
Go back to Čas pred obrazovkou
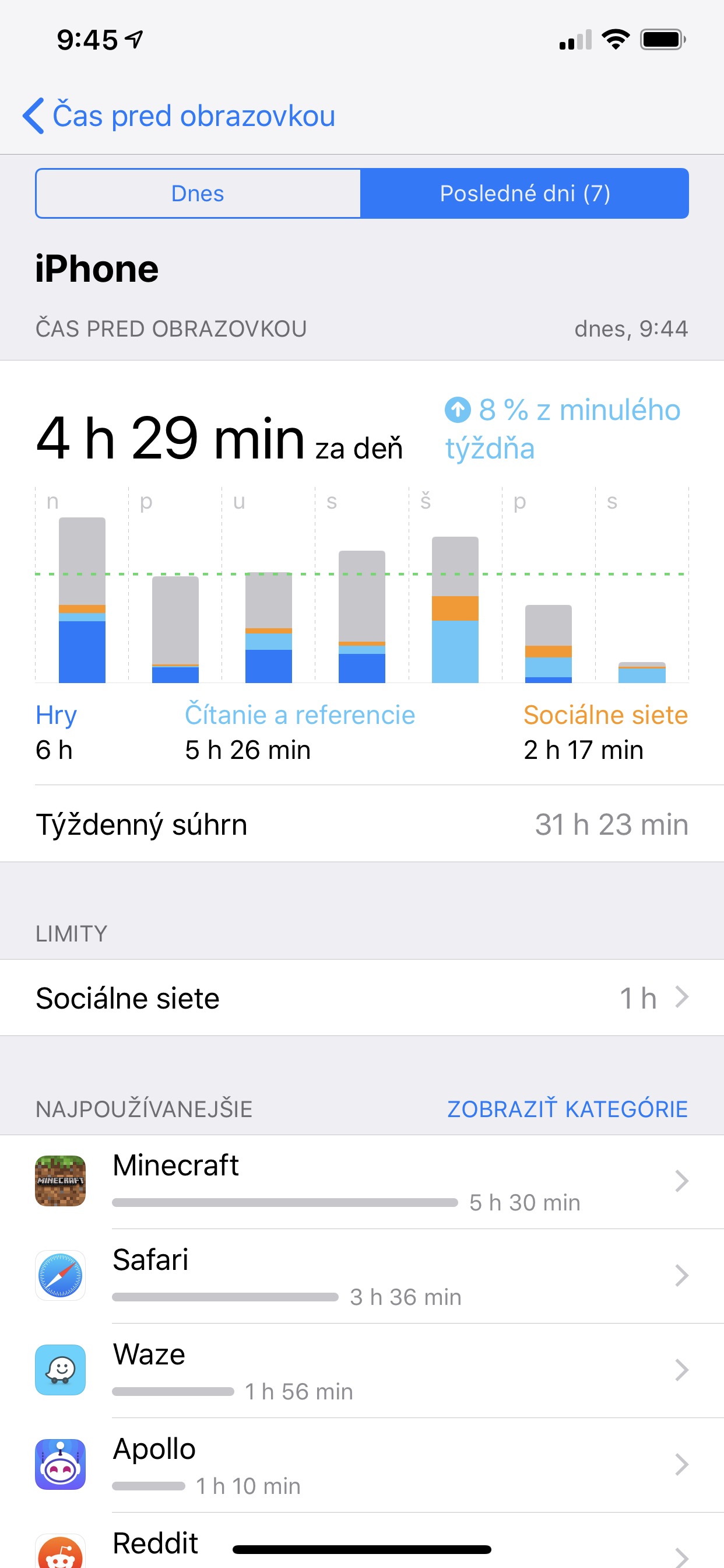[179, 116]
